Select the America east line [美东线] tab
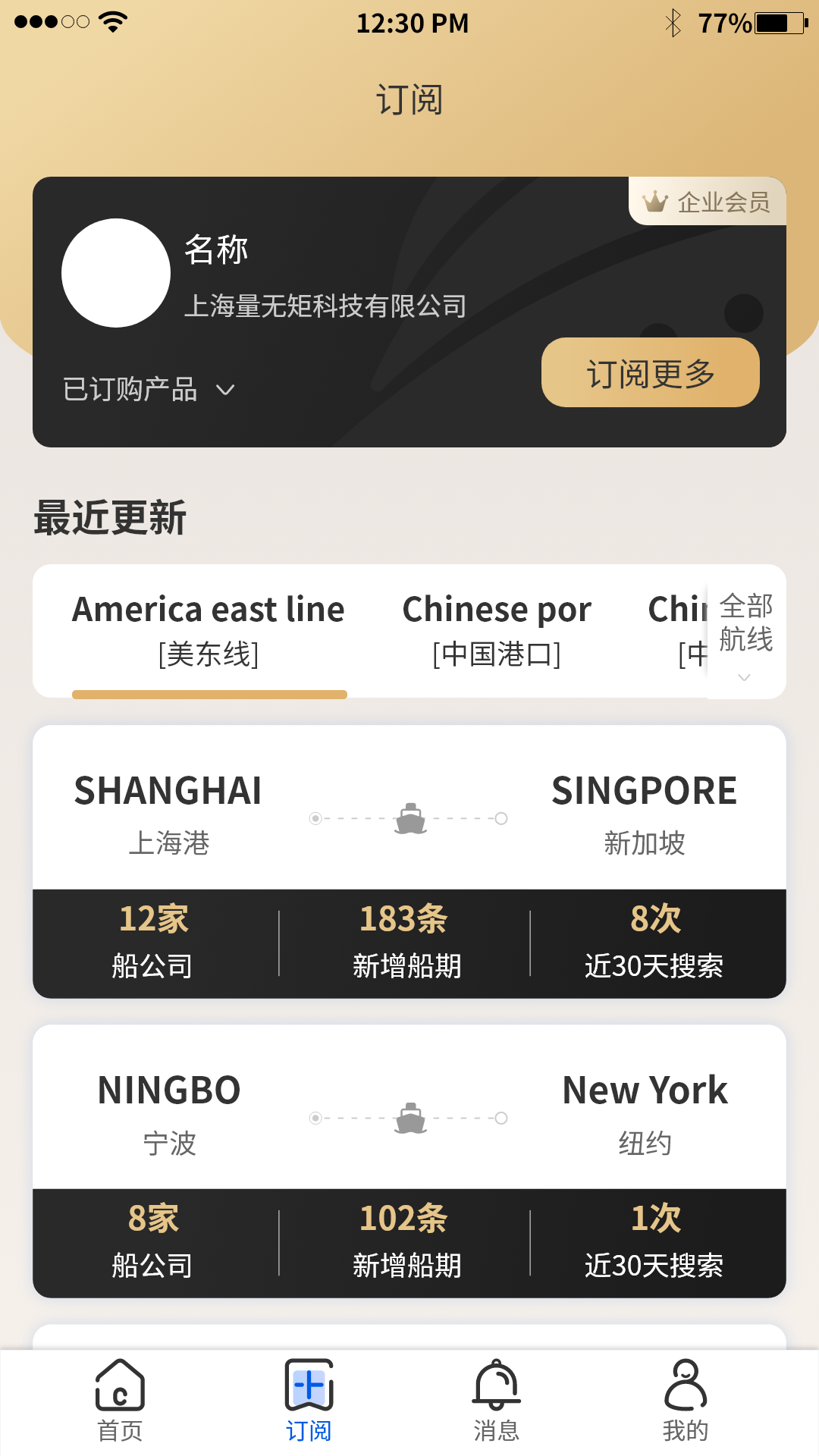 (x=208, y=629)
